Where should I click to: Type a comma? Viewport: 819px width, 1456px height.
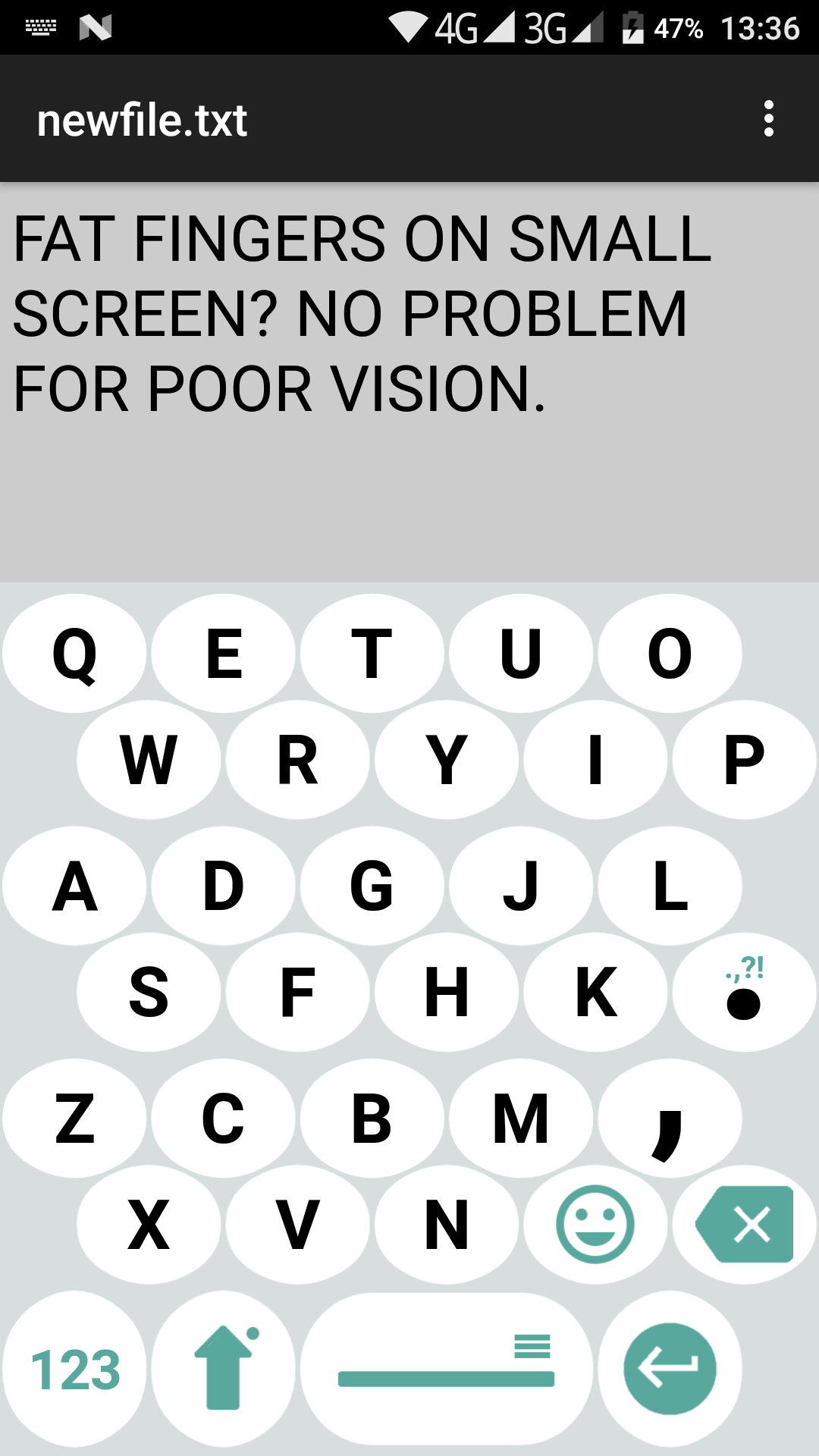click(670, 1119)
